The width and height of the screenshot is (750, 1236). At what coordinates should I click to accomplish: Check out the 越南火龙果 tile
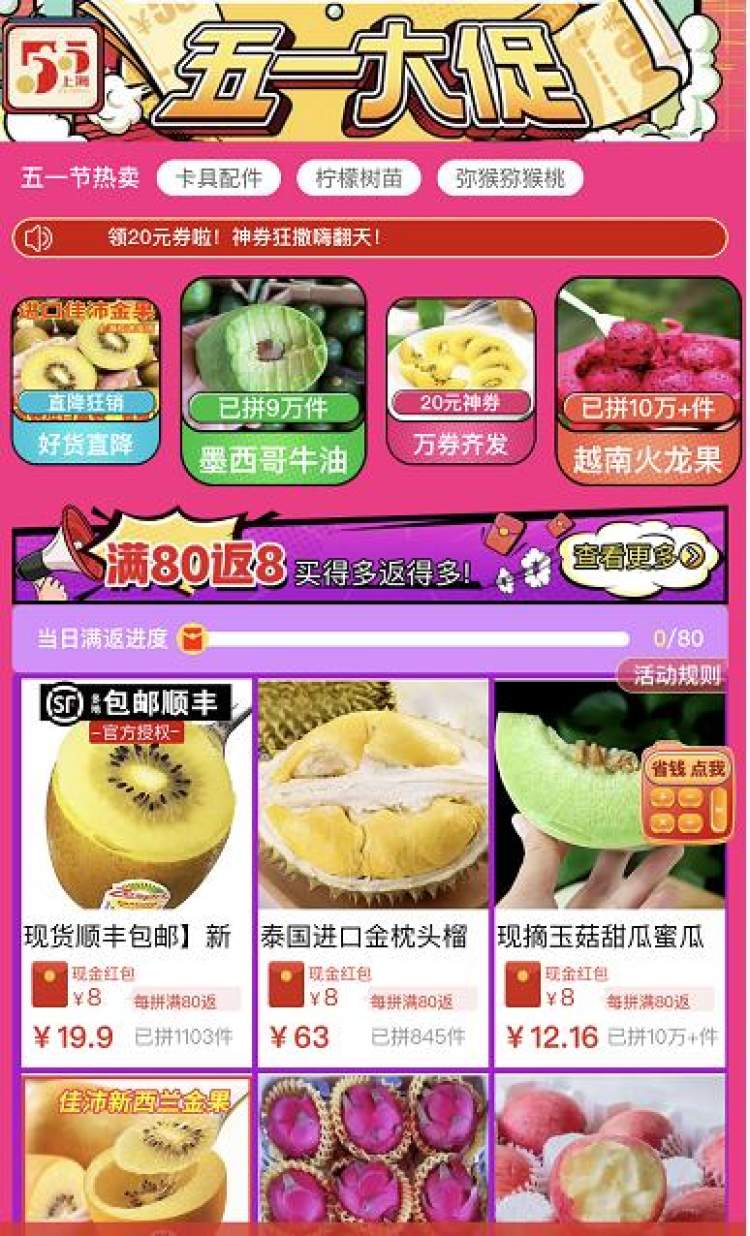click(x=648, y=380)
